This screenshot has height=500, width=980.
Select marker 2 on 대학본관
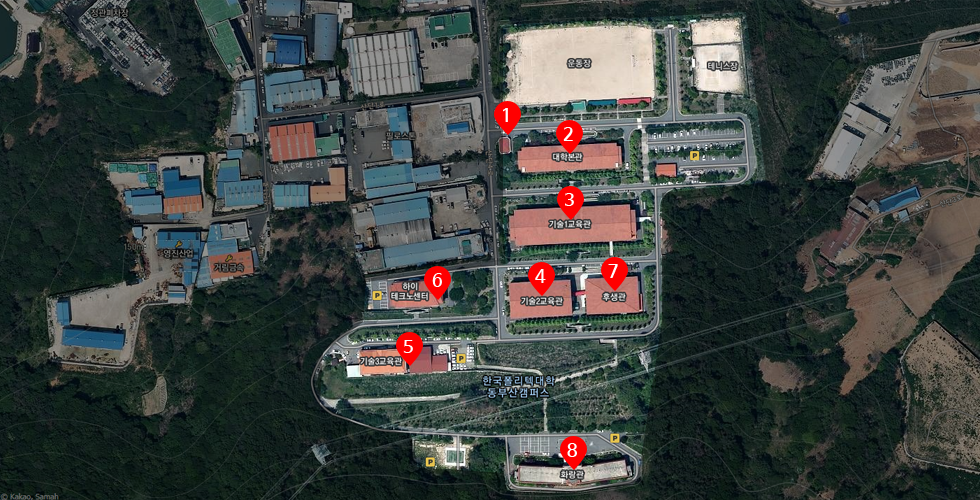(569, 134)
